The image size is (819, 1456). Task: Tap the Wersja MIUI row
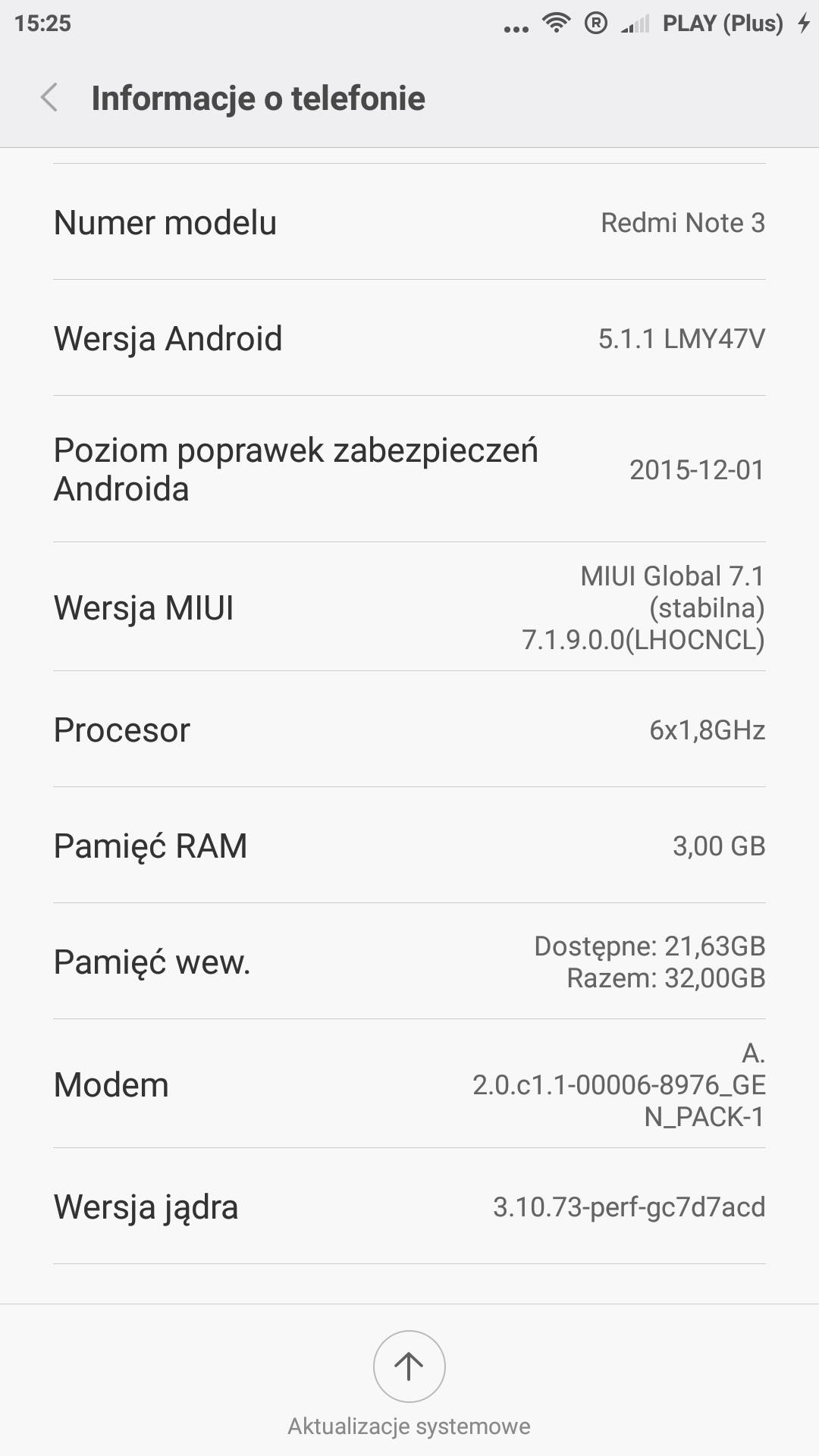409,607
